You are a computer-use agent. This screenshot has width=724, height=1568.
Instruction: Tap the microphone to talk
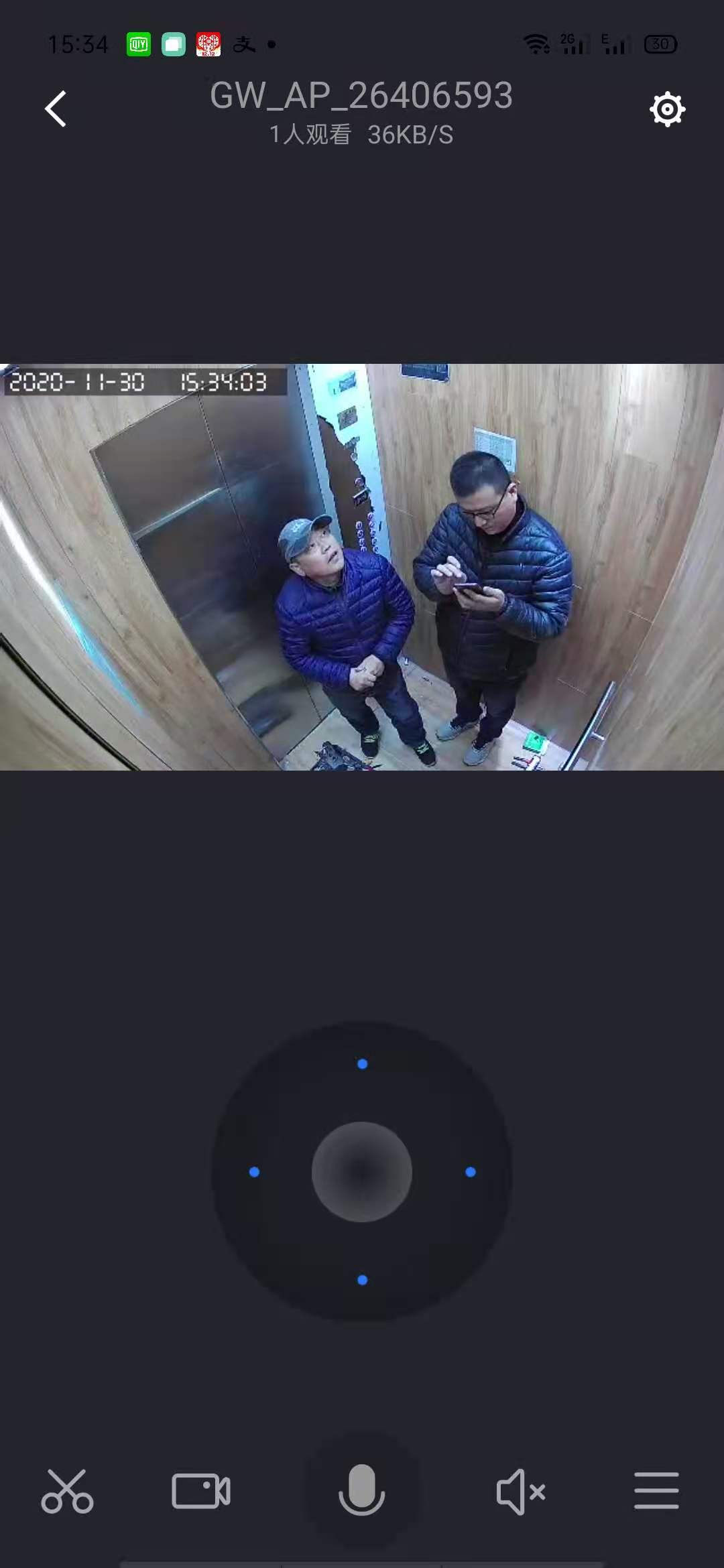click(x=362, y=1490)
